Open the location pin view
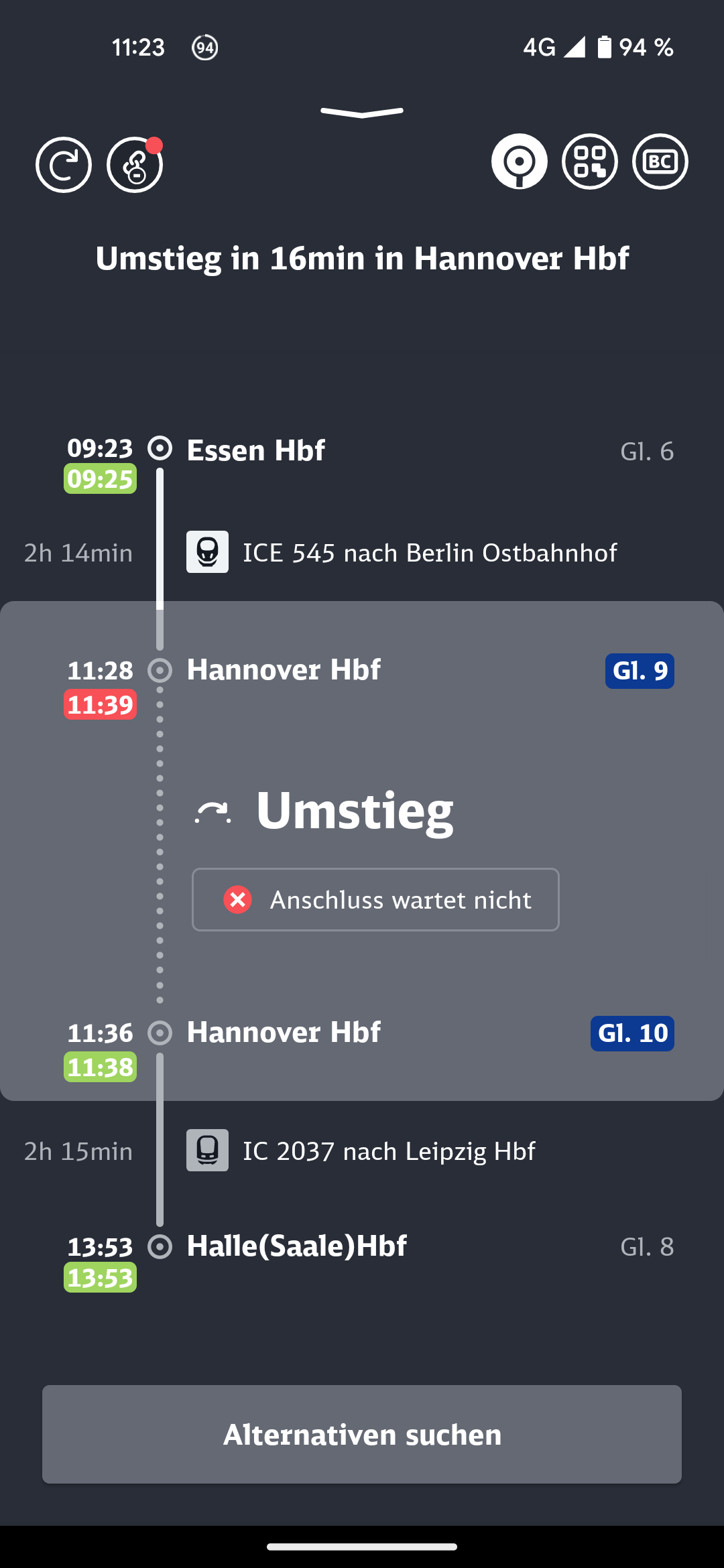This screenshot has width=724, height=1568. [519, 161]
